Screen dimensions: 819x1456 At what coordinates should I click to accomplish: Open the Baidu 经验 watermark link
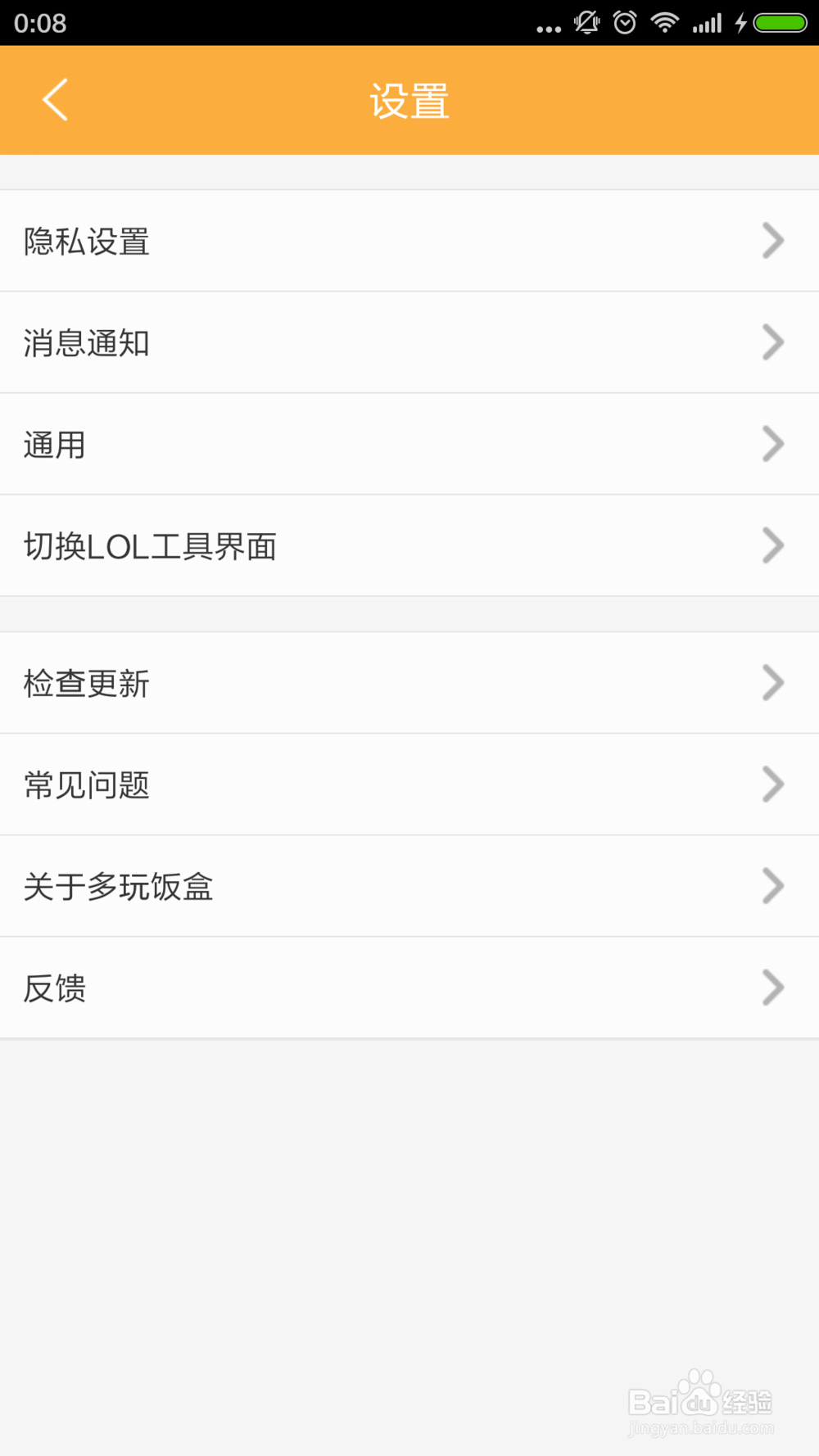(700, 1400)
